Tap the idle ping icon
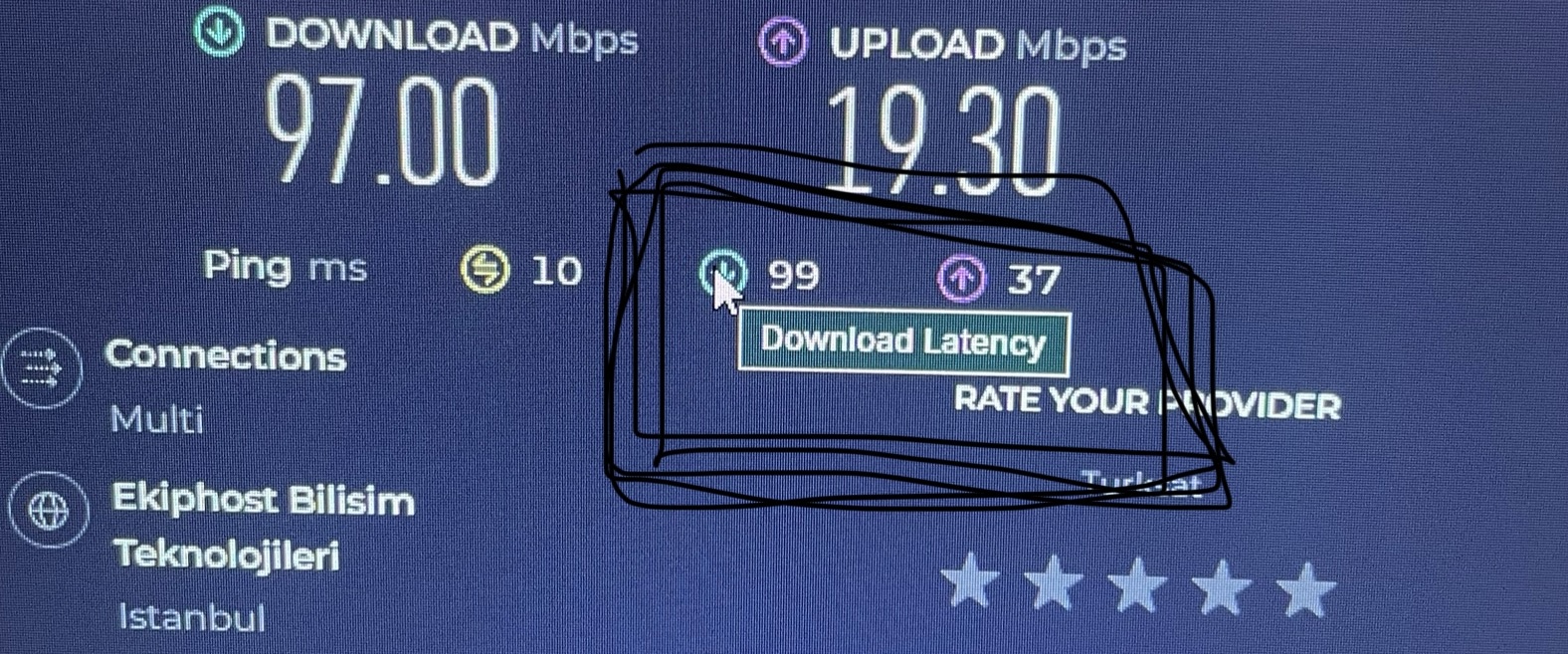 tap(486, 269)
